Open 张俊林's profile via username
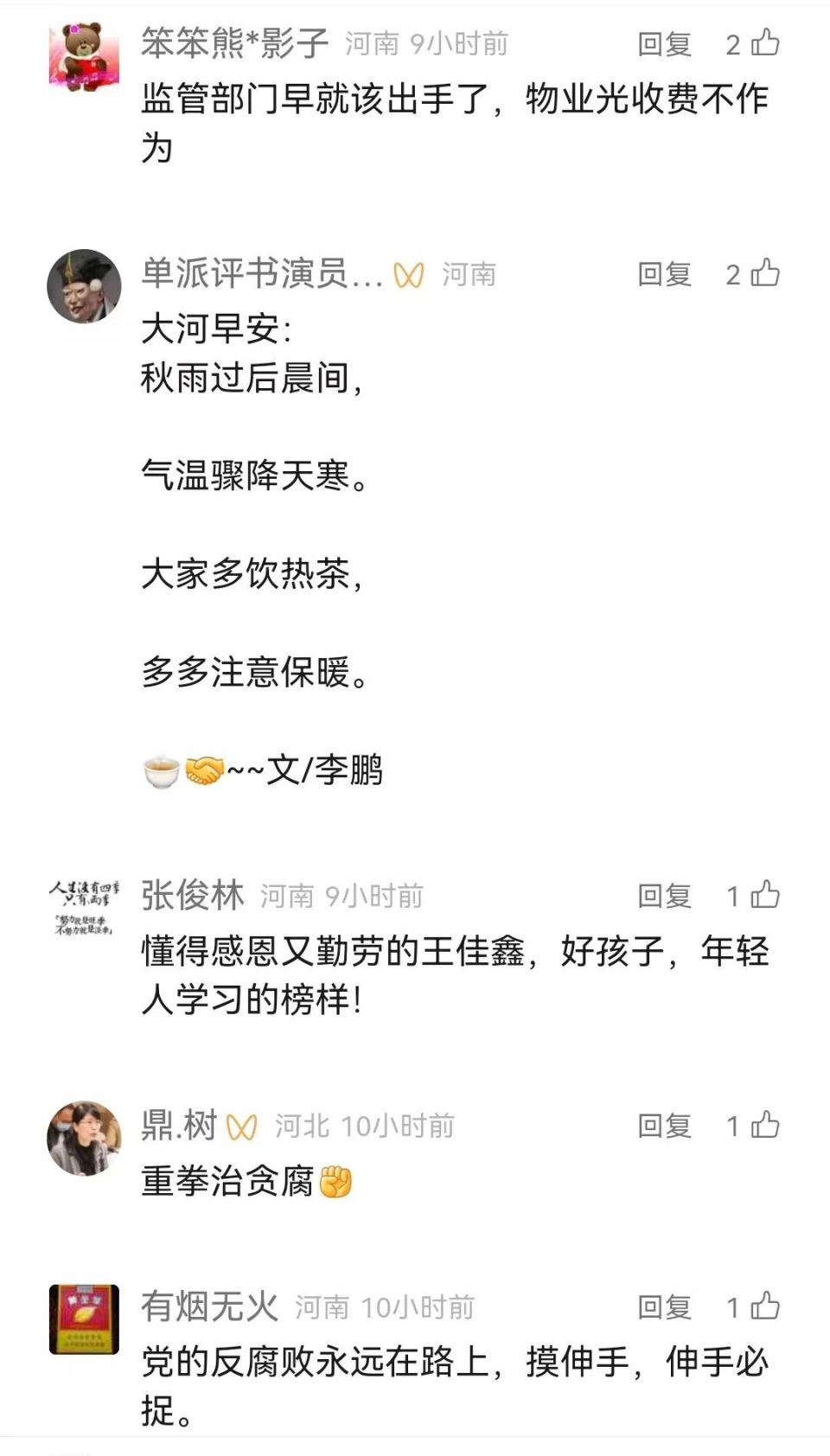This screenshot has width=830, height=1456. 192,897
